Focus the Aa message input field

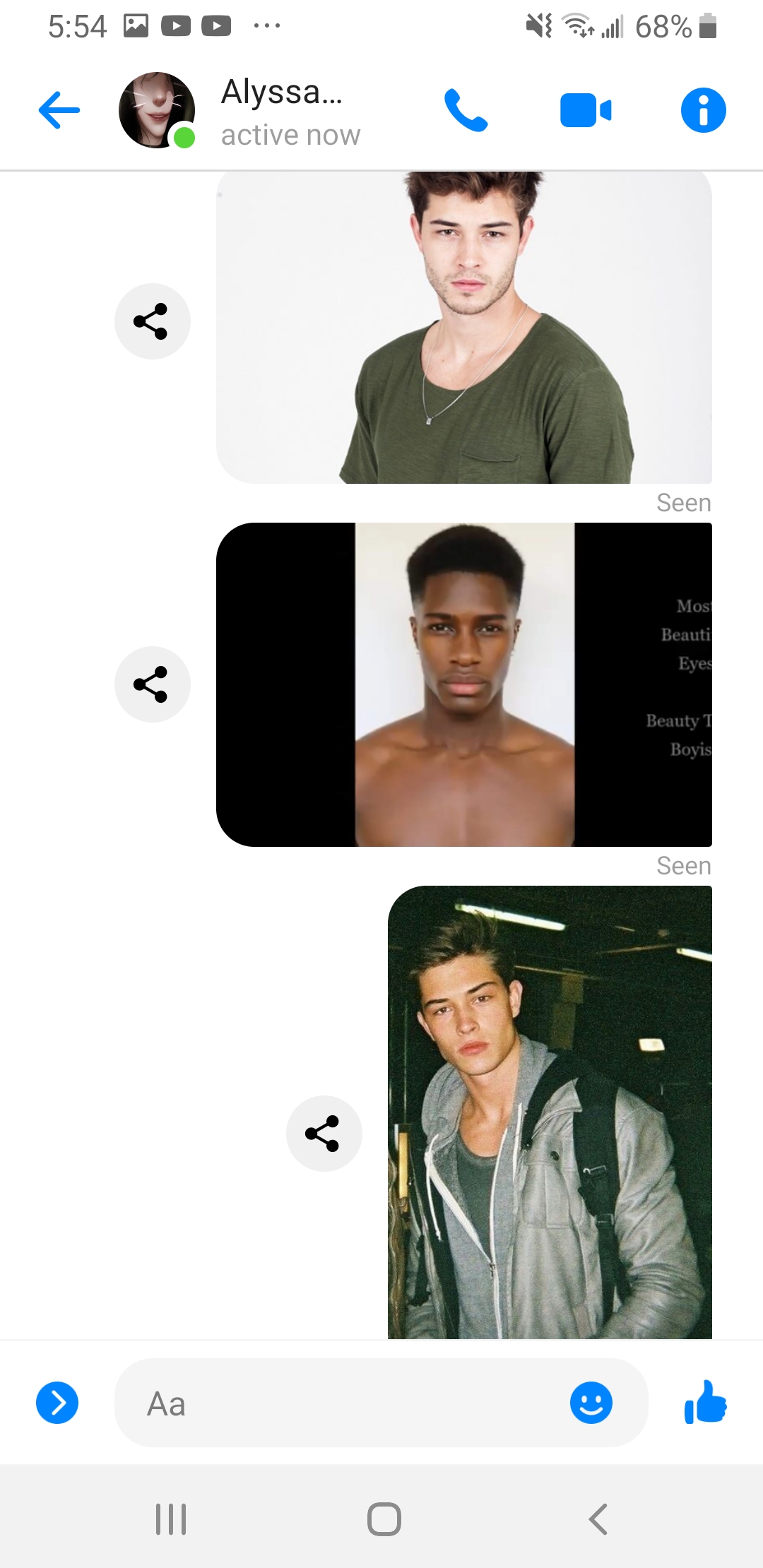[339, 1403]
